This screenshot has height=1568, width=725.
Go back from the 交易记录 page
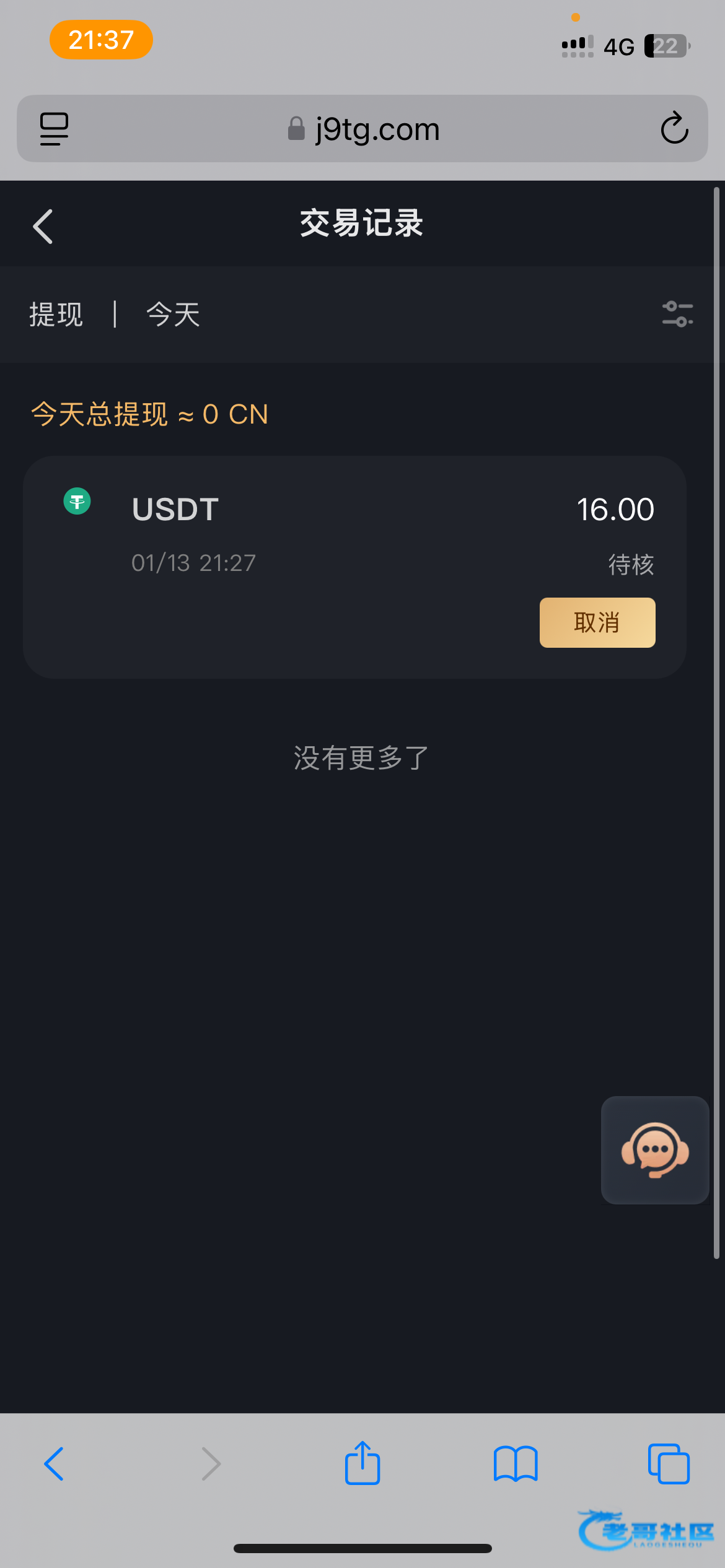pyautogui.click(x=43, y=227)
